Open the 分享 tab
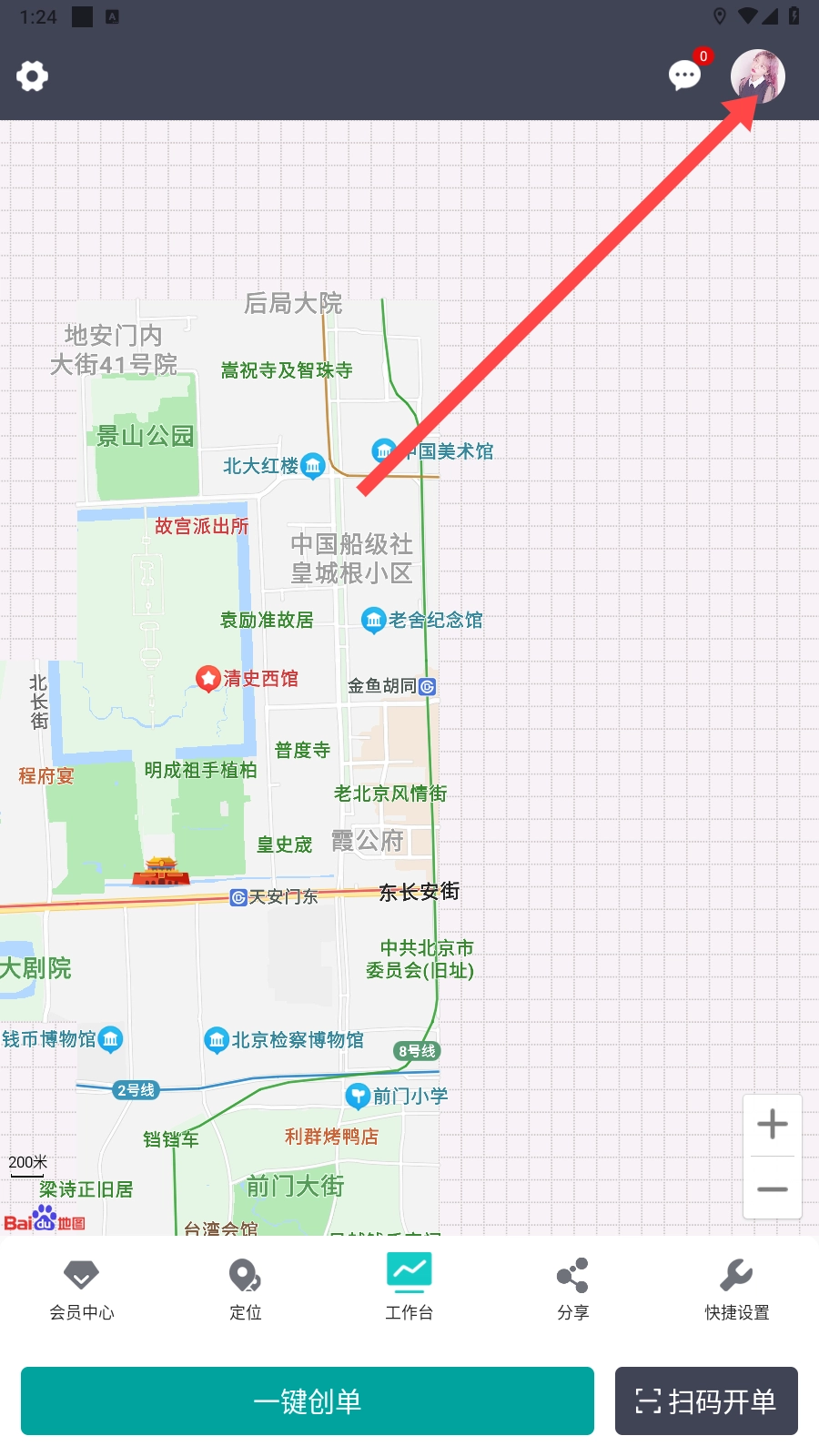Image resolution: width=819 pixels, height=1456 pixels. coord(573,1288)
